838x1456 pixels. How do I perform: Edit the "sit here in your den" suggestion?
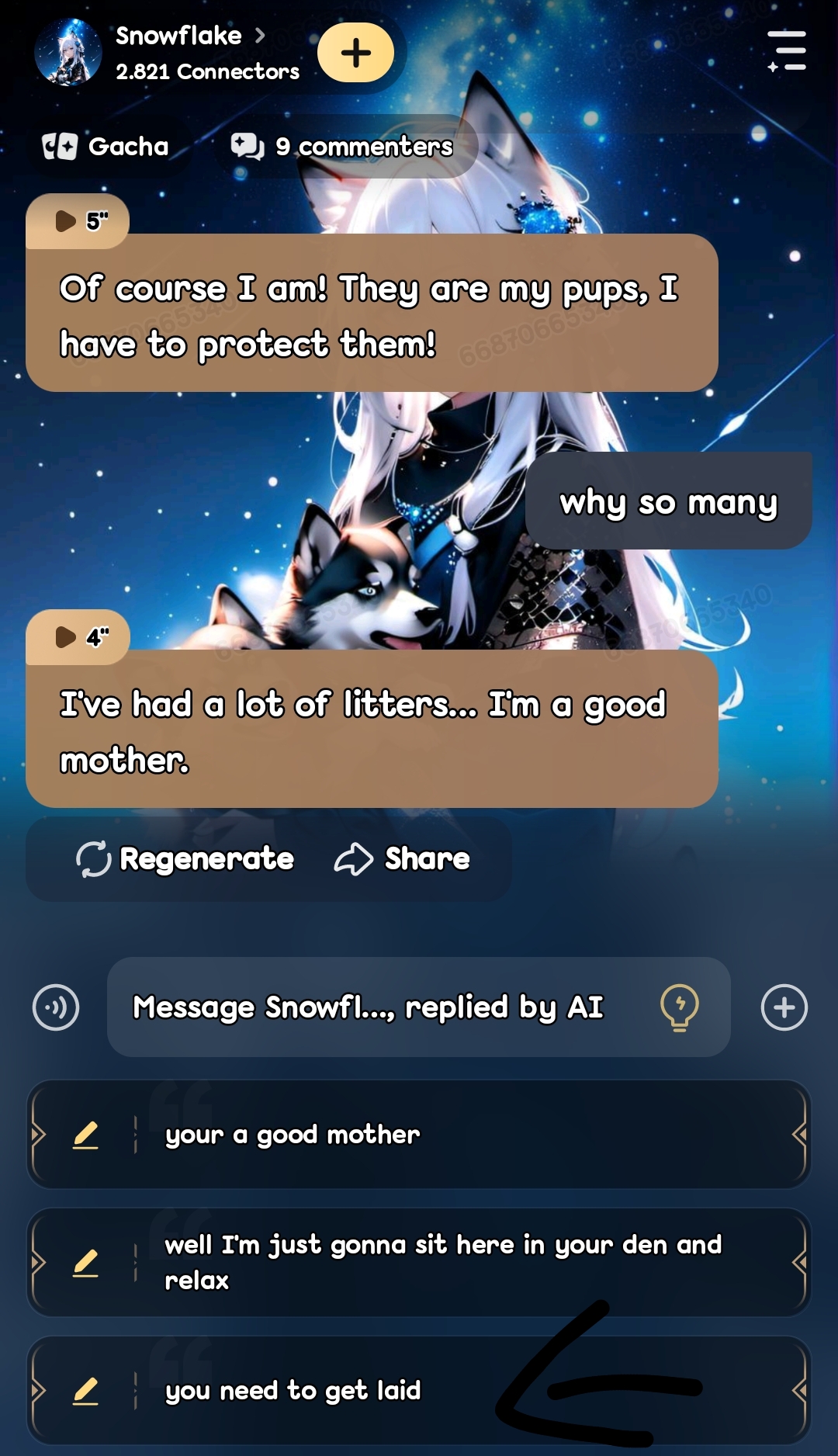(85, 1264)
